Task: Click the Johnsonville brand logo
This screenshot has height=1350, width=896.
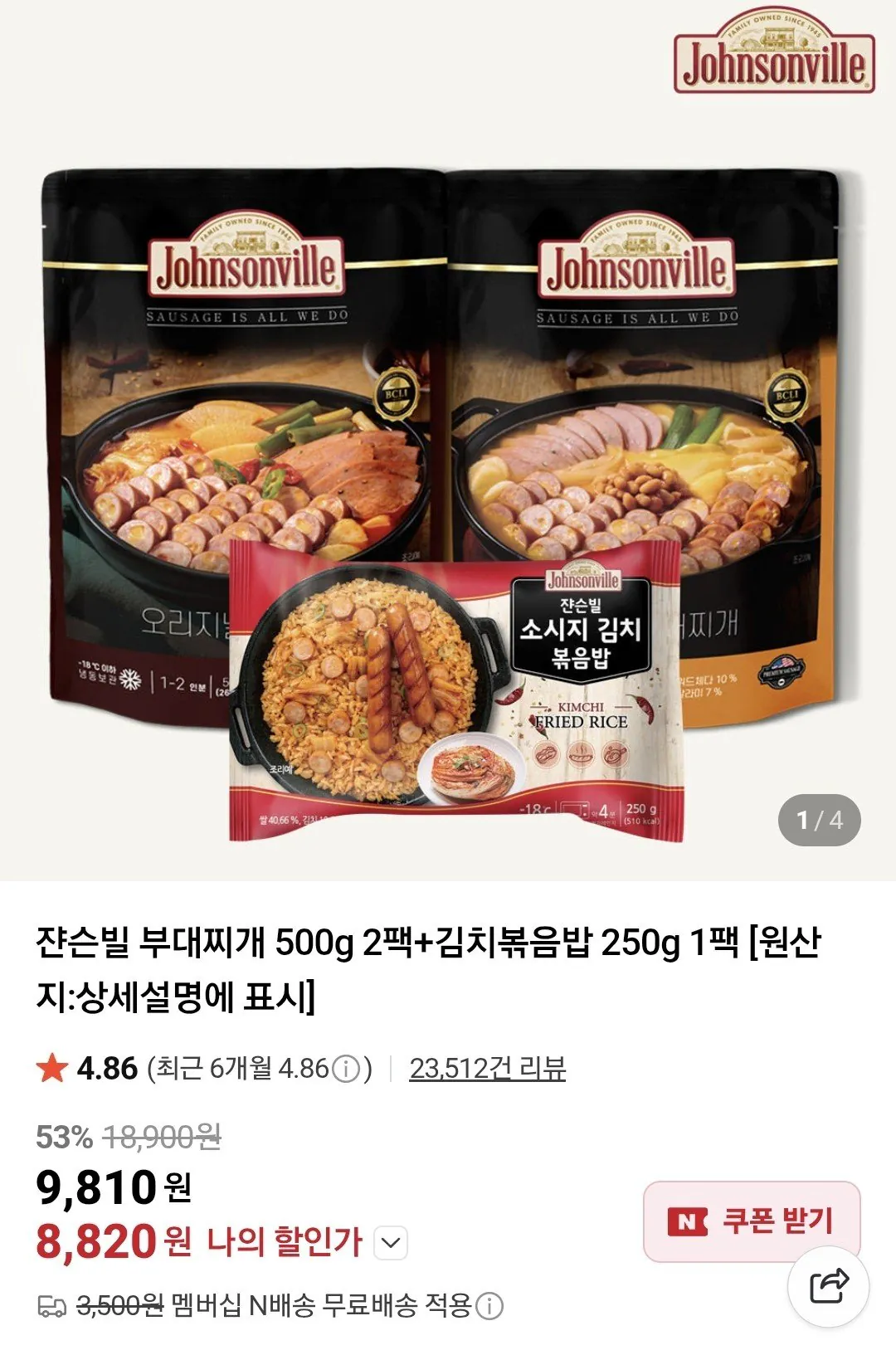Action: click(x=773, y=55)
